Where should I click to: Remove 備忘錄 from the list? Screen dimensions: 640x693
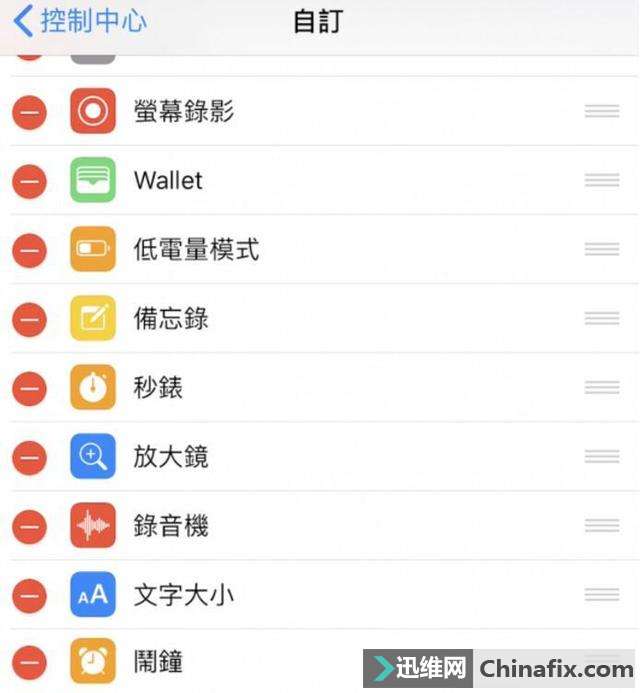[x=29, y=318]
